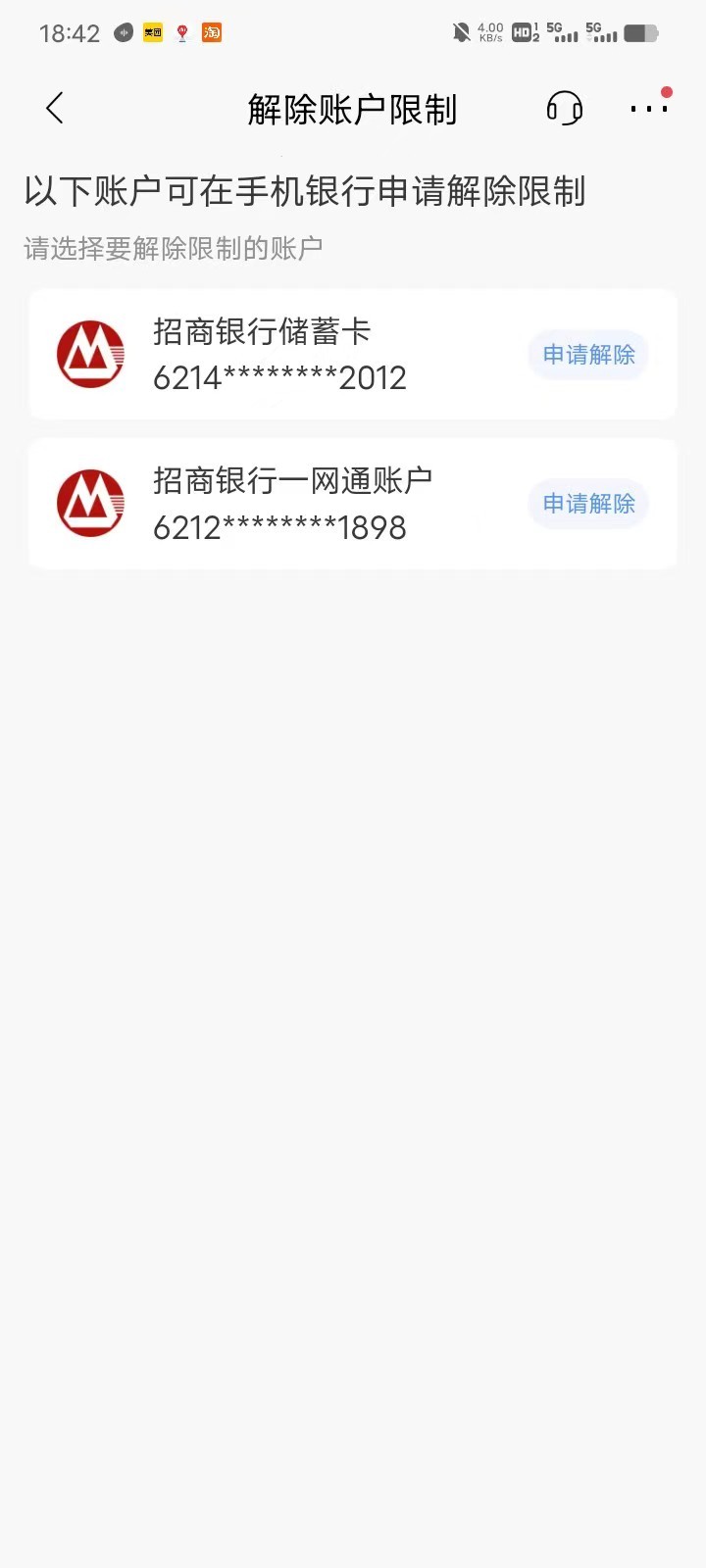
Task: Tap the 以下账户可在手机银行申请解除限制 header
Action: point(304,193)
